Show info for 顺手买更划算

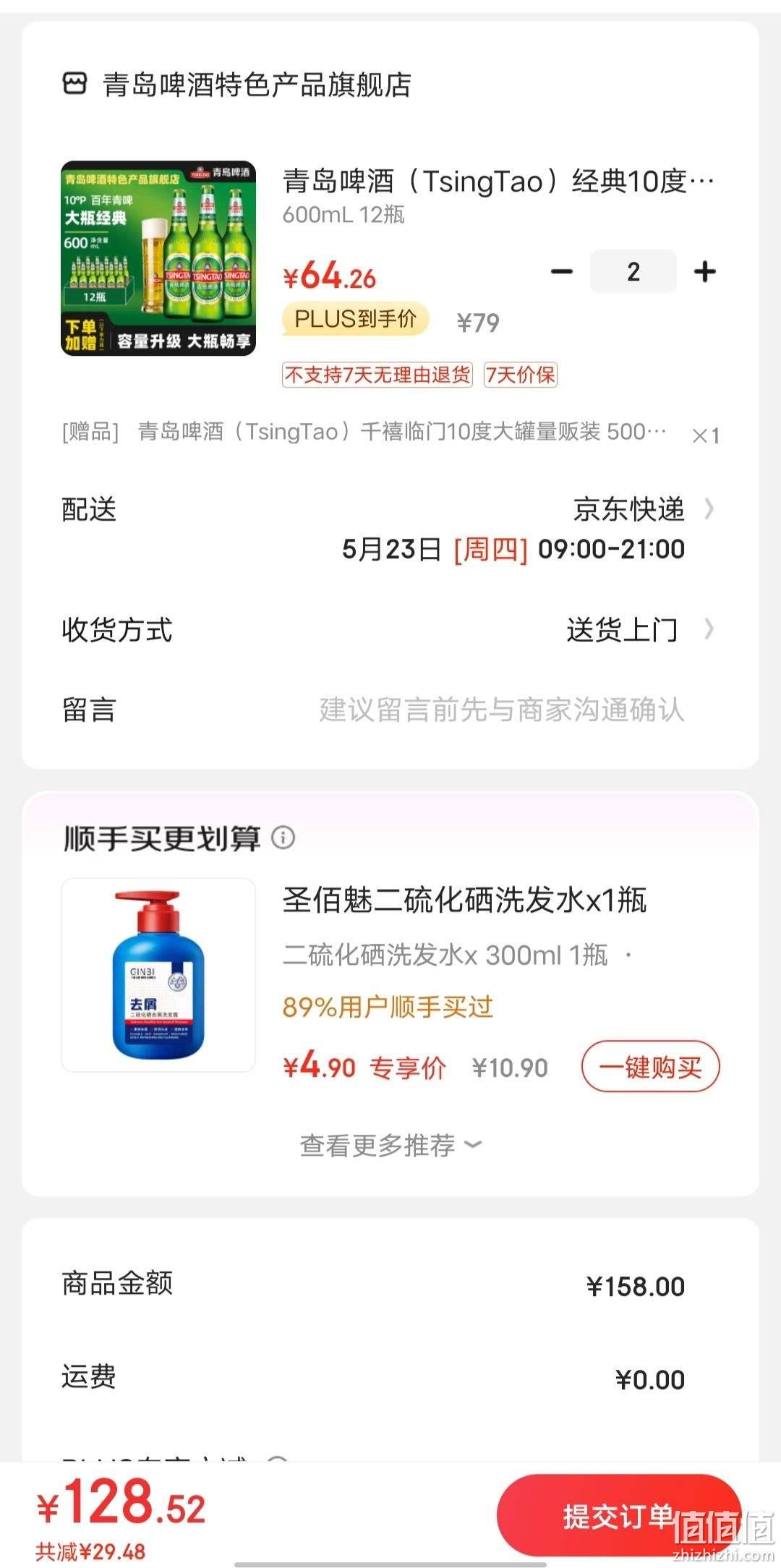coord(283,838)
